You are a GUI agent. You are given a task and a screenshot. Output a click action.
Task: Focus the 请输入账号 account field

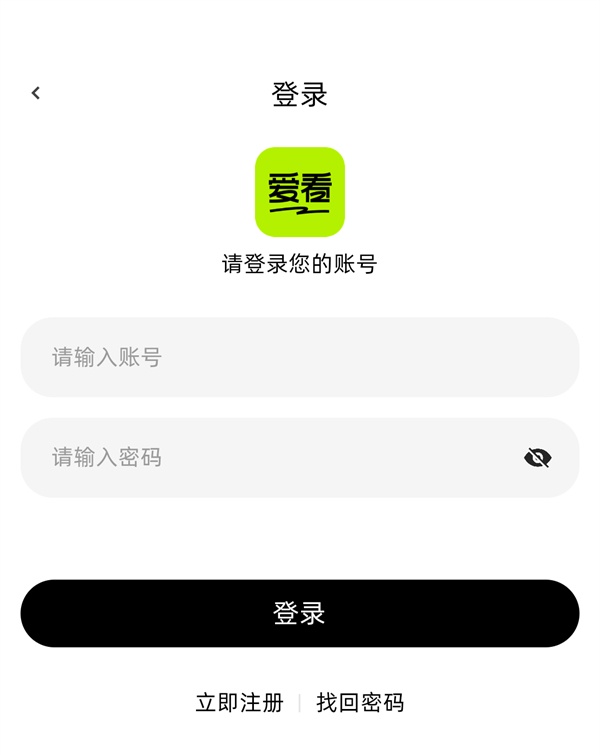click(x=300, y=357)
